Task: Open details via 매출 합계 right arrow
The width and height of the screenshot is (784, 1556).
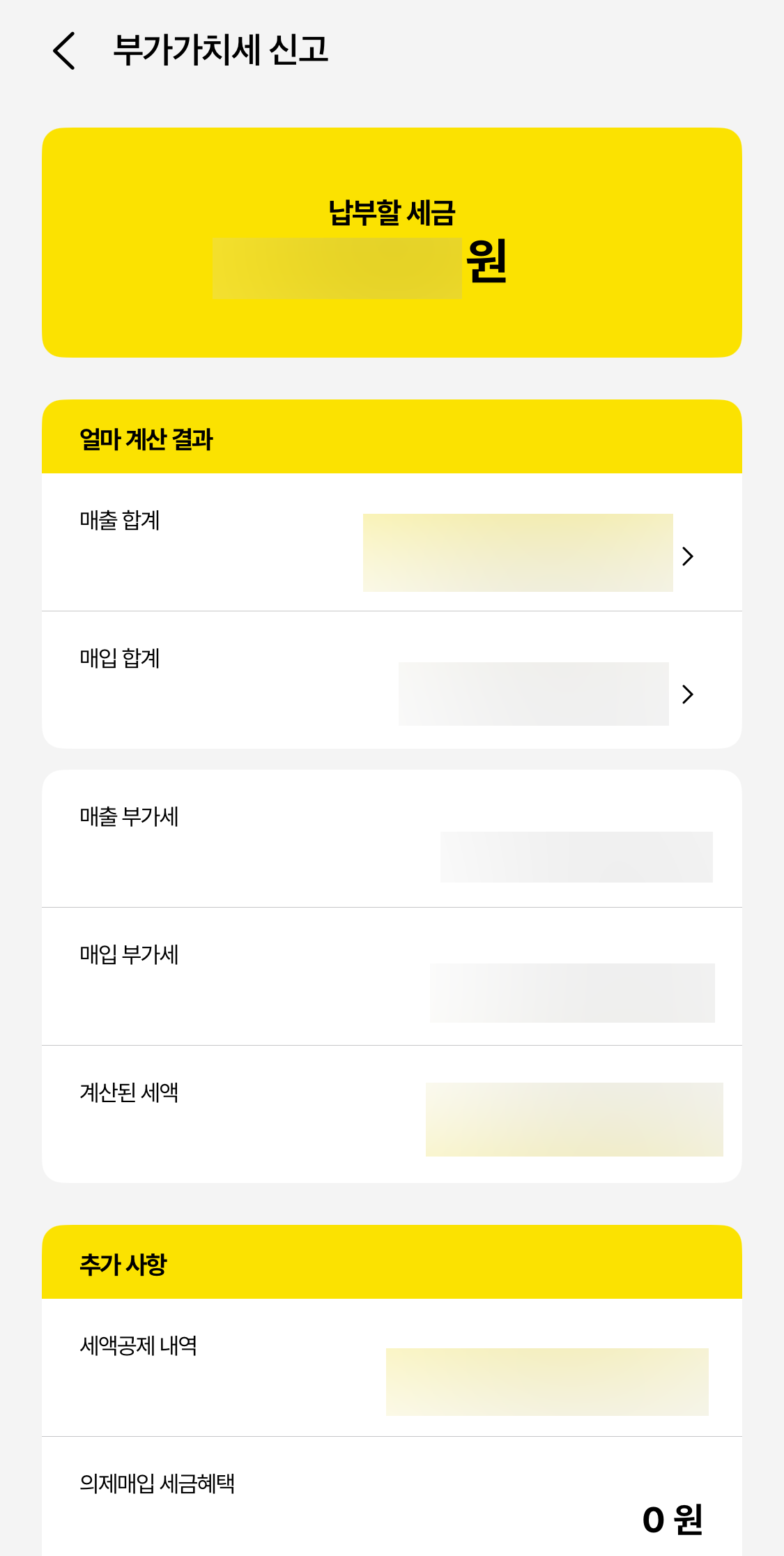Action: point(689,556)
